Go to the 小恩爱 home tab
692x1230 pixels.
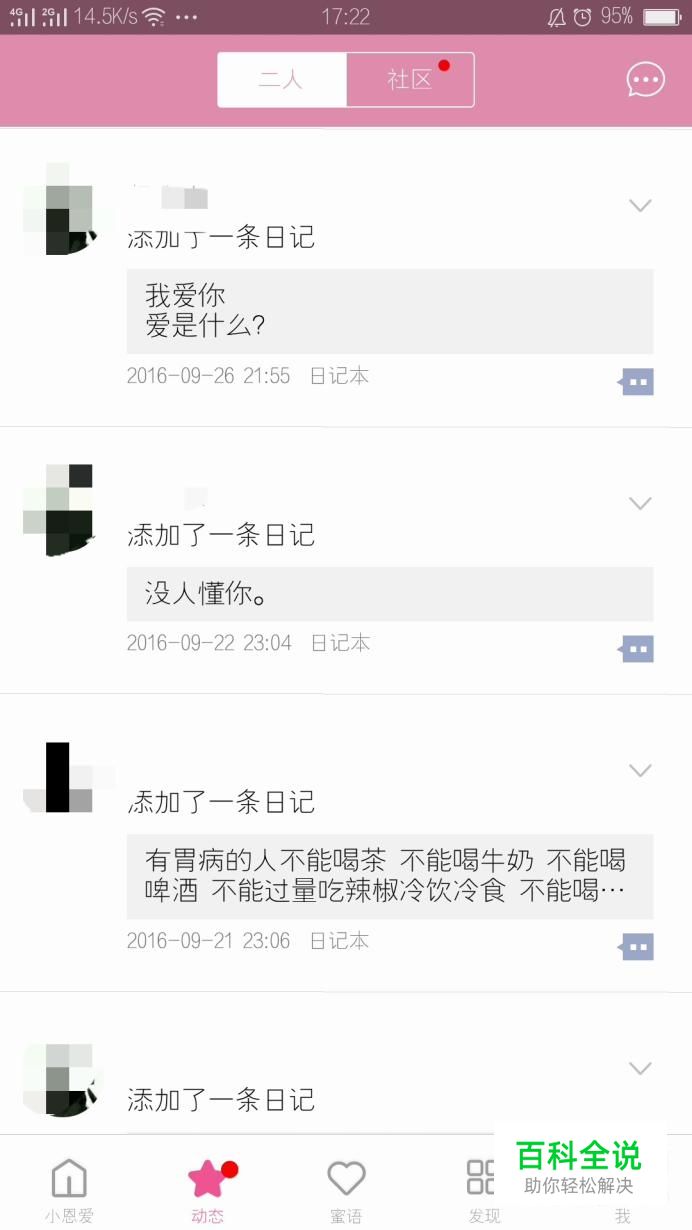pyautogui.click(x=69, y=1190)
